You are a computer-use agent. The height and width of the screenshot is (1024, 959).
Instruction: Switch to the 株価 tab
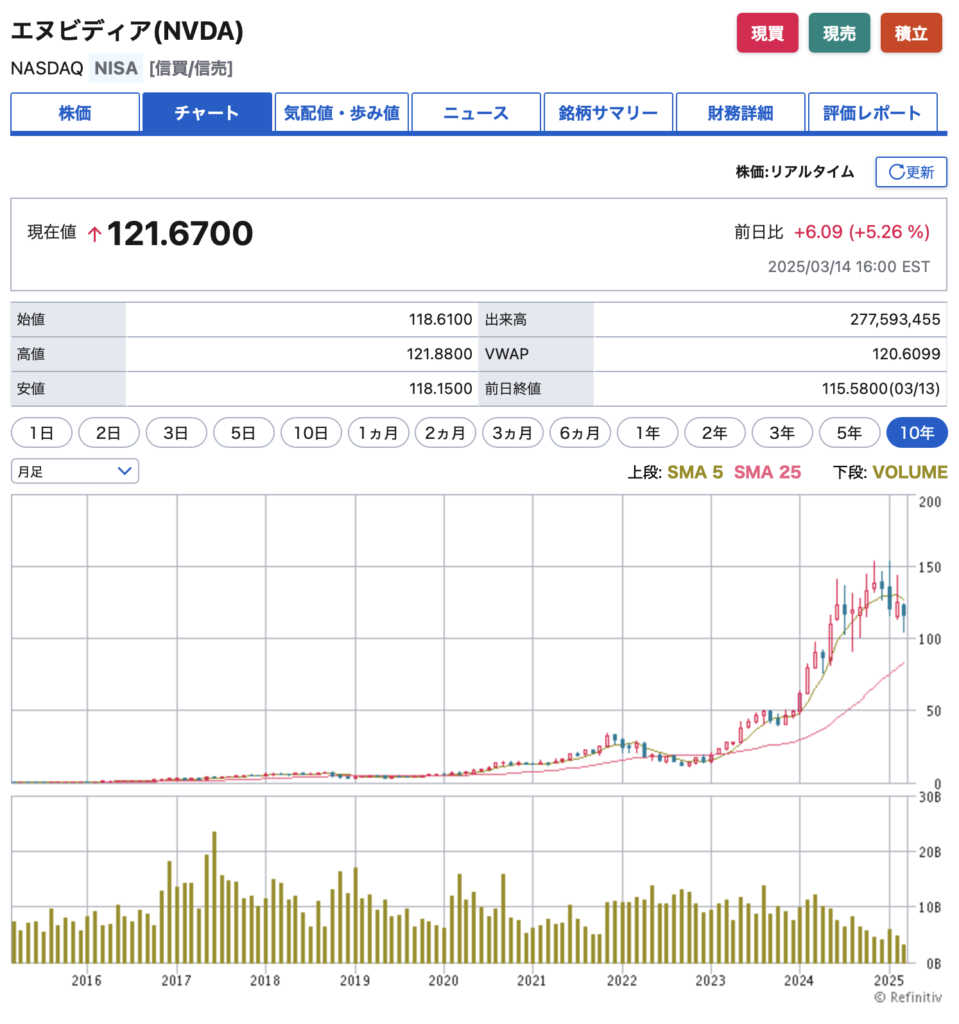click(75, 113)
